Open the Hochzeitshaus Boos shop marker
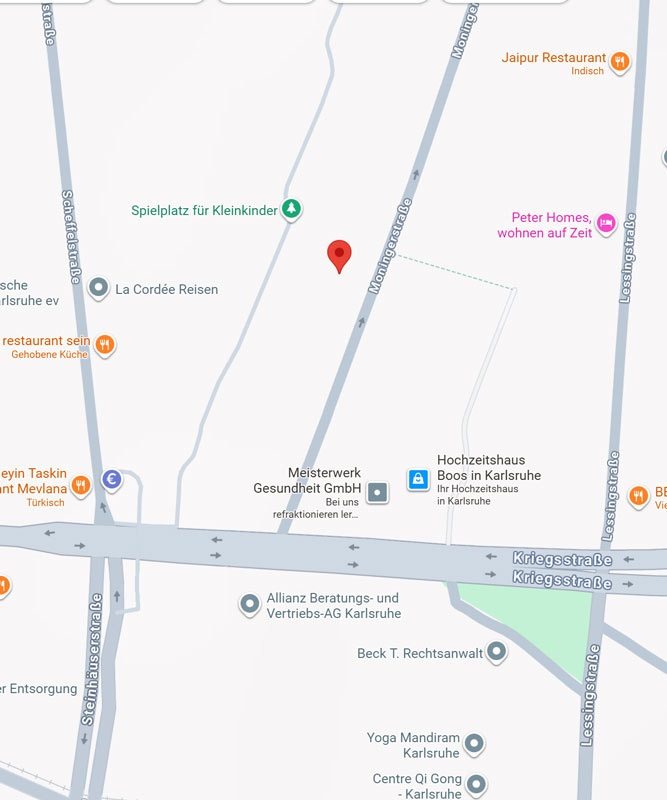667x800 pixels. 417,480
